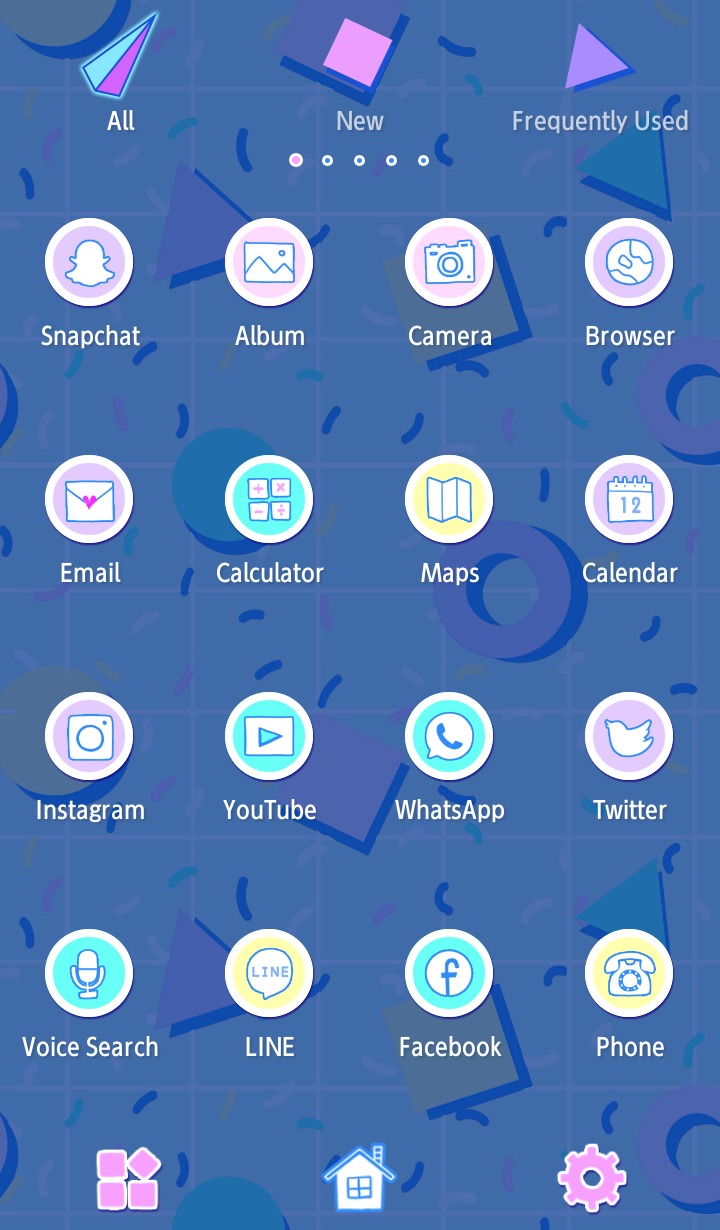The image size is (720, 1230).
Task: Switch to the Frequently Used tab
Action: click(x=600, y=121)
